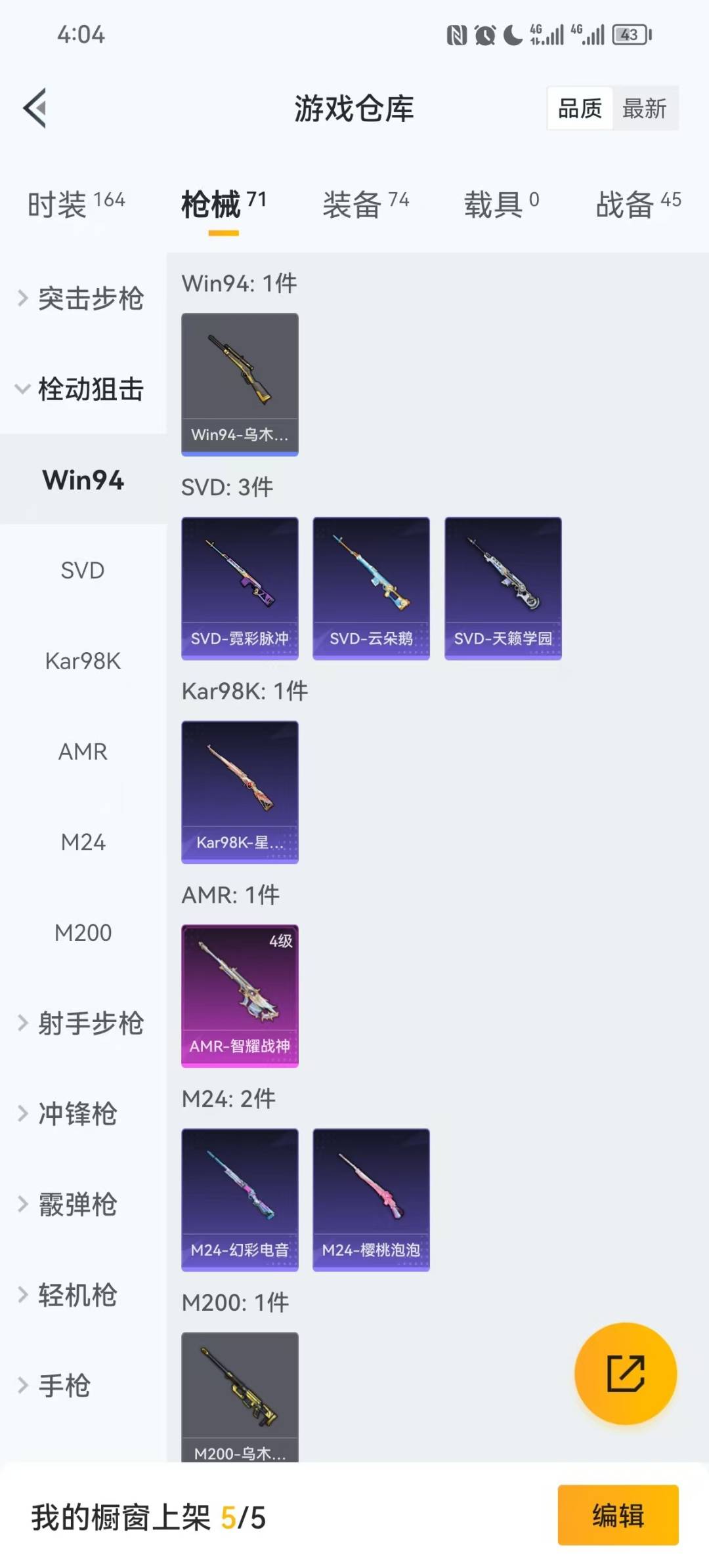Select Win94 in the sniper sidebar
The height and width of the screenshot is (1568, 709).
[83, 480]
